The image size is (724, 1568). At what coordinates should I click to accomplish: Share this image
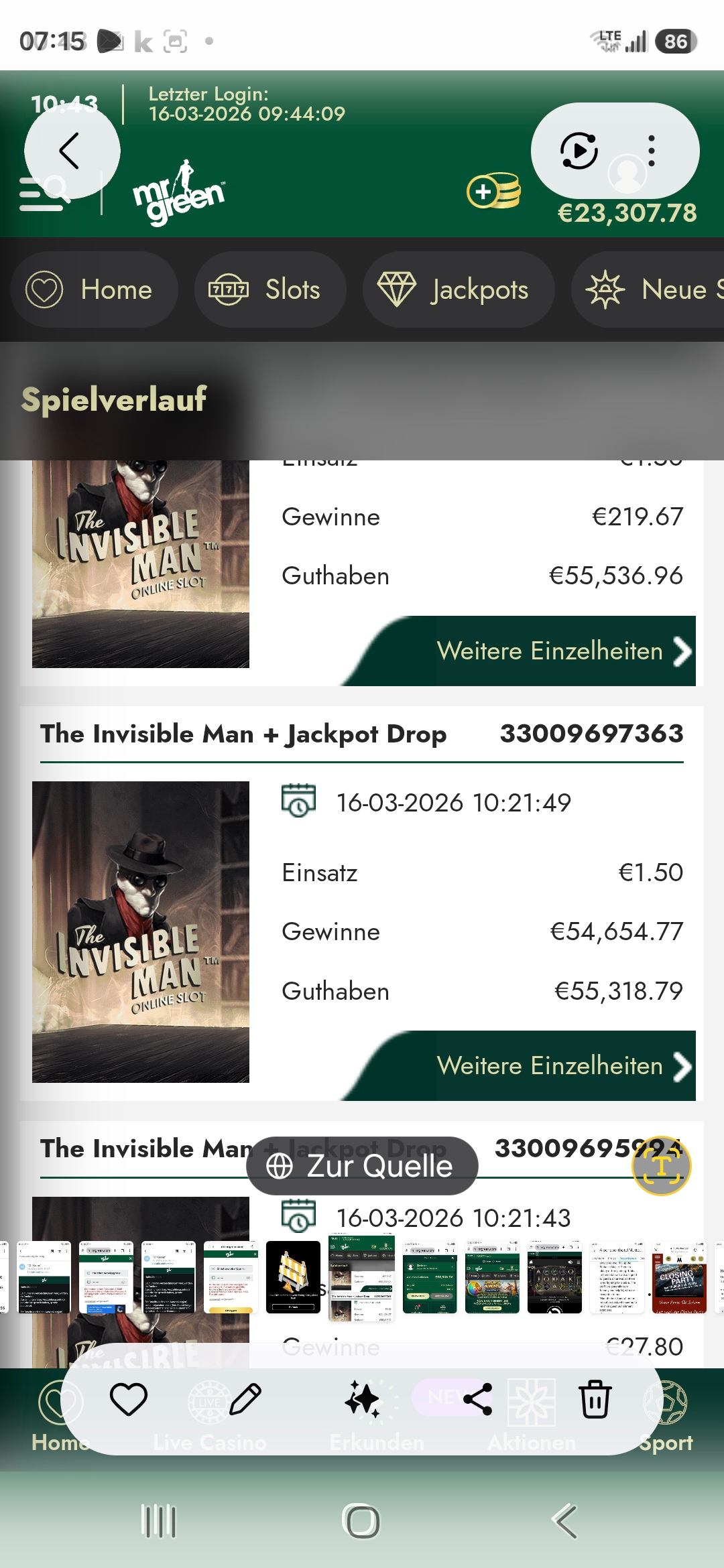pyautogui.click(x=478, y=1399)
